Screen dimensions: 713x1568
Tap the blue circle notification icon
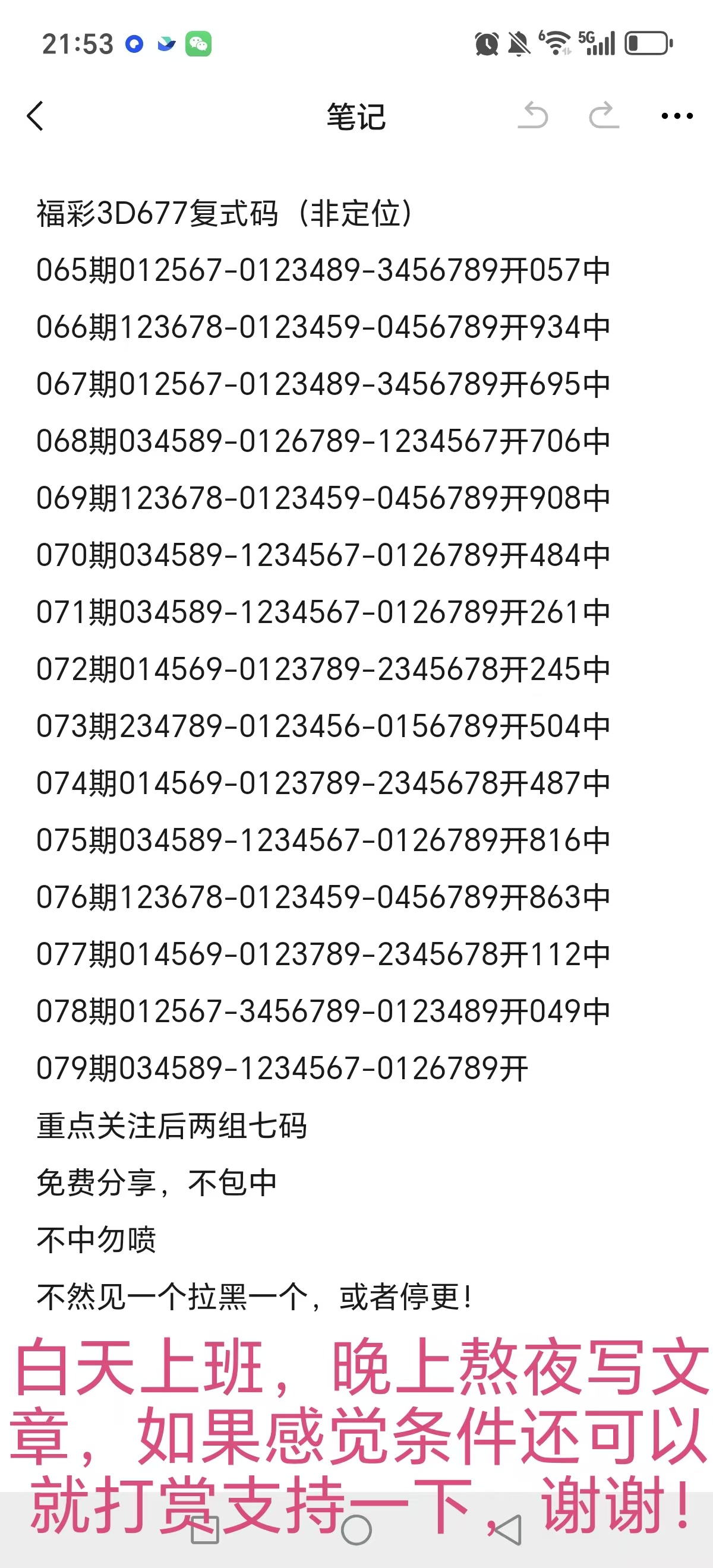click(135, 44)
